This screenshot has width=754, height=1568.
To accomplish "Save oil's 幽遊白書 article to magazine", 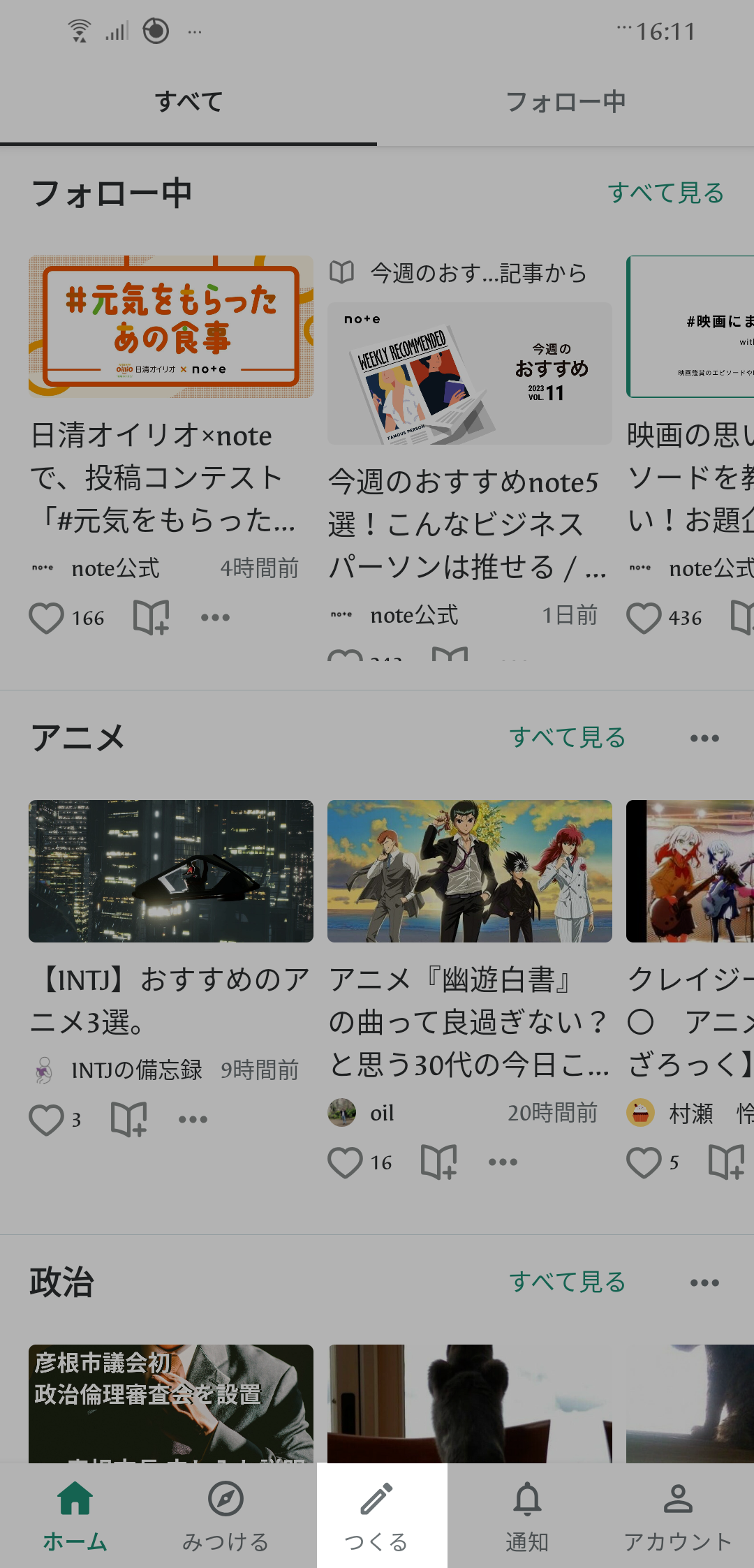I will coord(439,1162).
